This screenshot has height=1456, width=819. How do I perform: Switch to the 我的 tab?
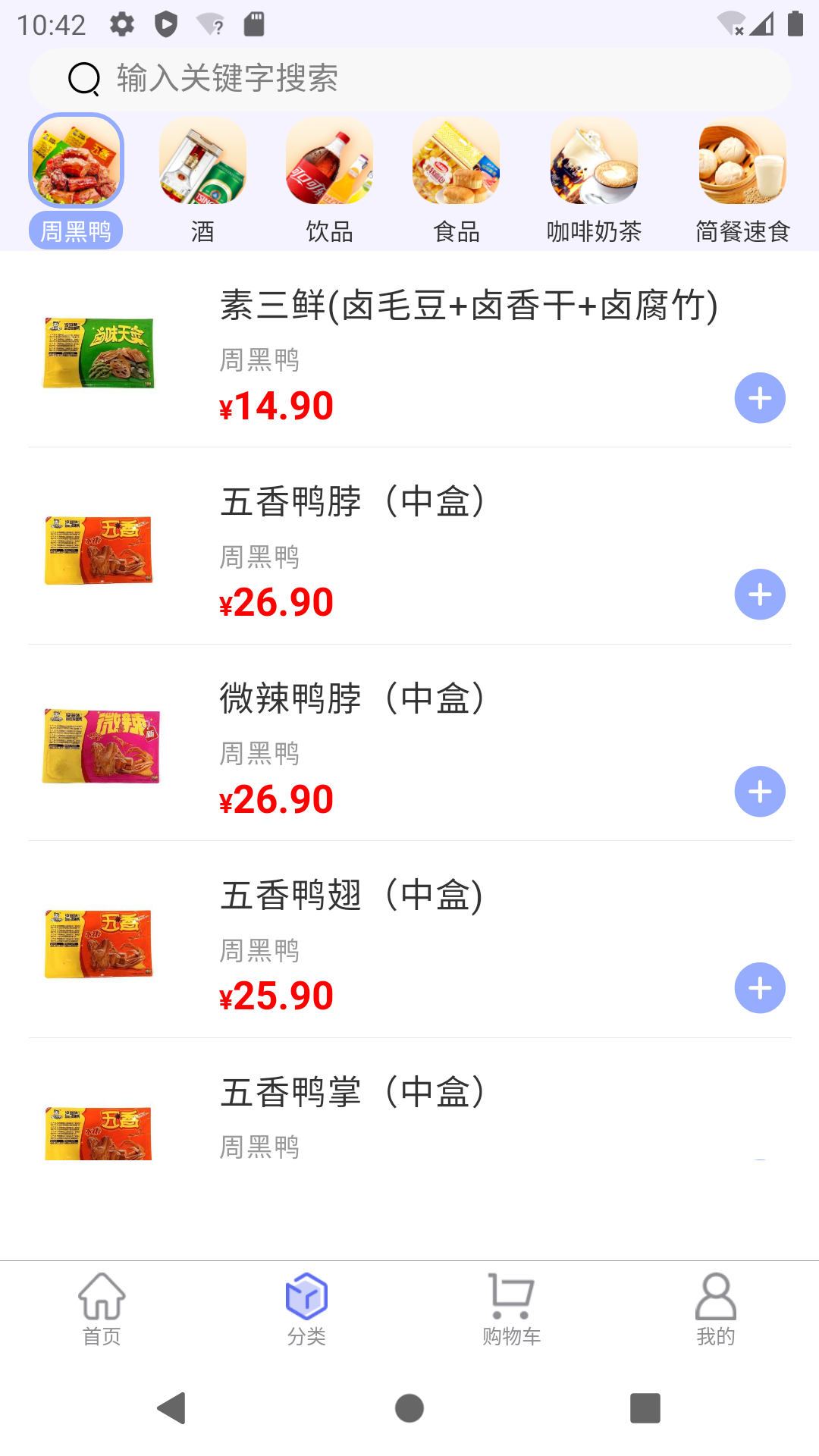[715, 1309]
